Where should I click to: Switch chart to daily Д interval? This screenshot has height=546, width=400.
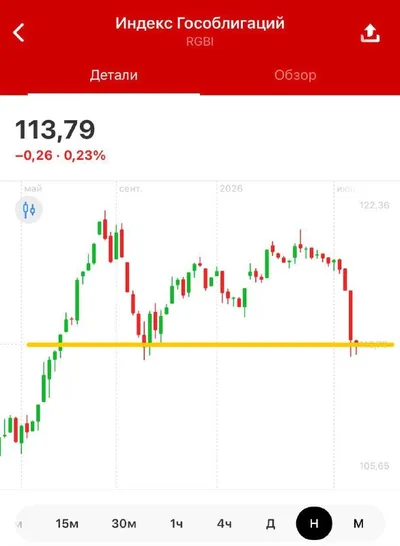270,523
